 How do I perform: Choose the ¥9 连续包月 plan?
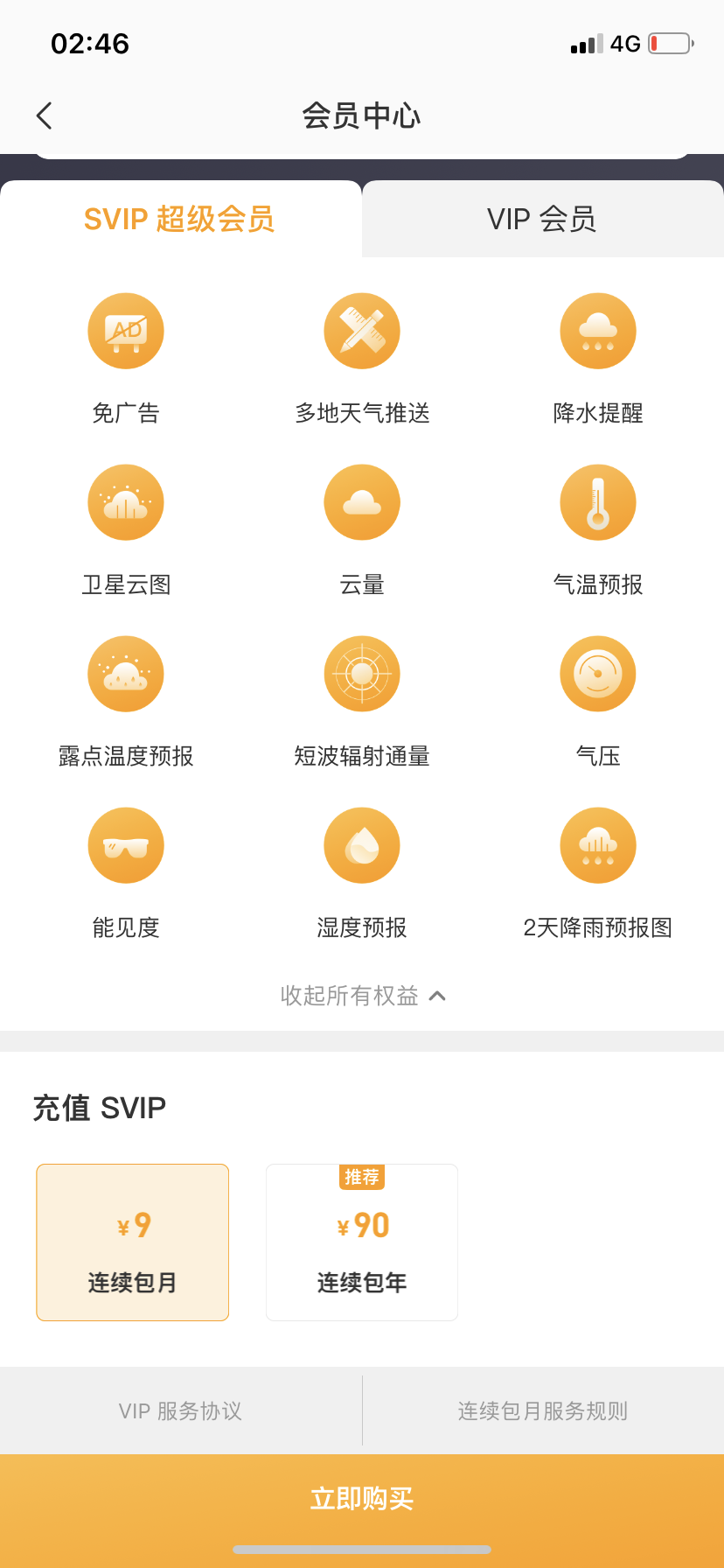133,1242
